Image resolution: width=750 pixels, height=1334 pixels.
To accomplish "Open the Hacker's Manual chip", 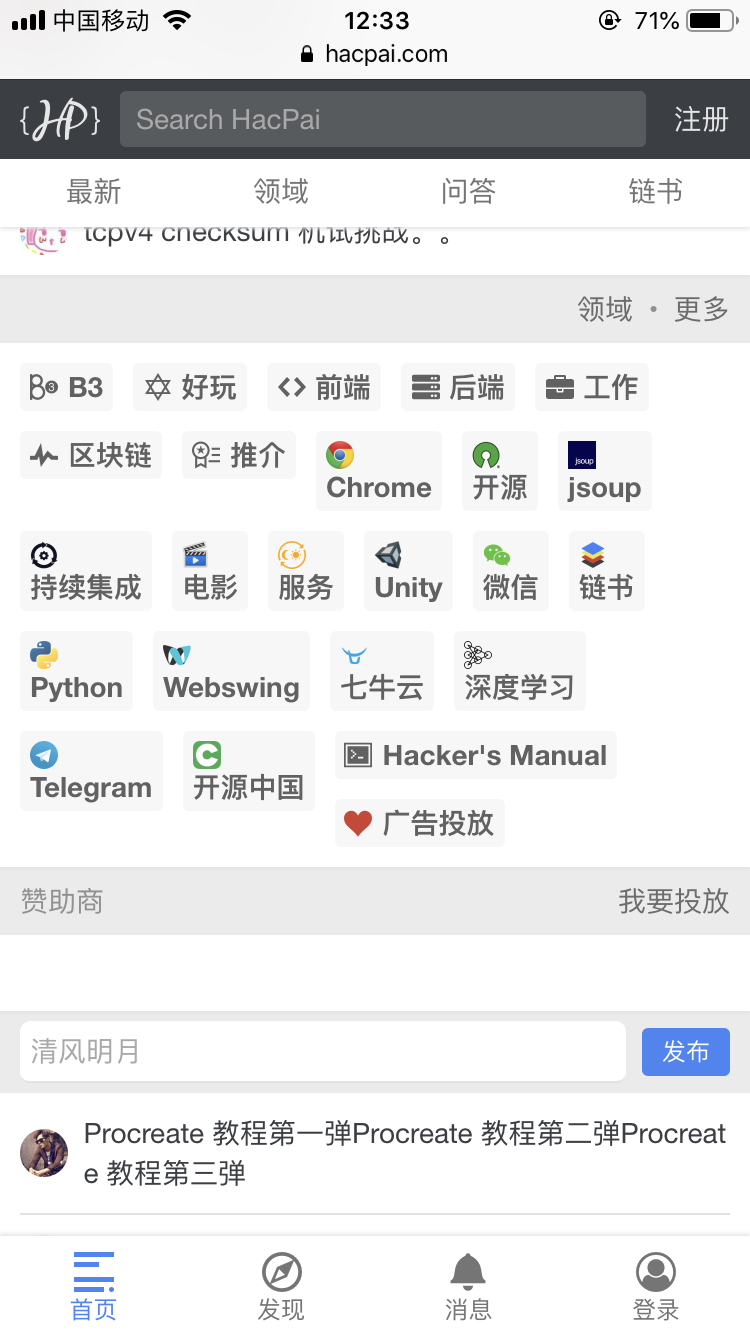I will pos(476,755).
